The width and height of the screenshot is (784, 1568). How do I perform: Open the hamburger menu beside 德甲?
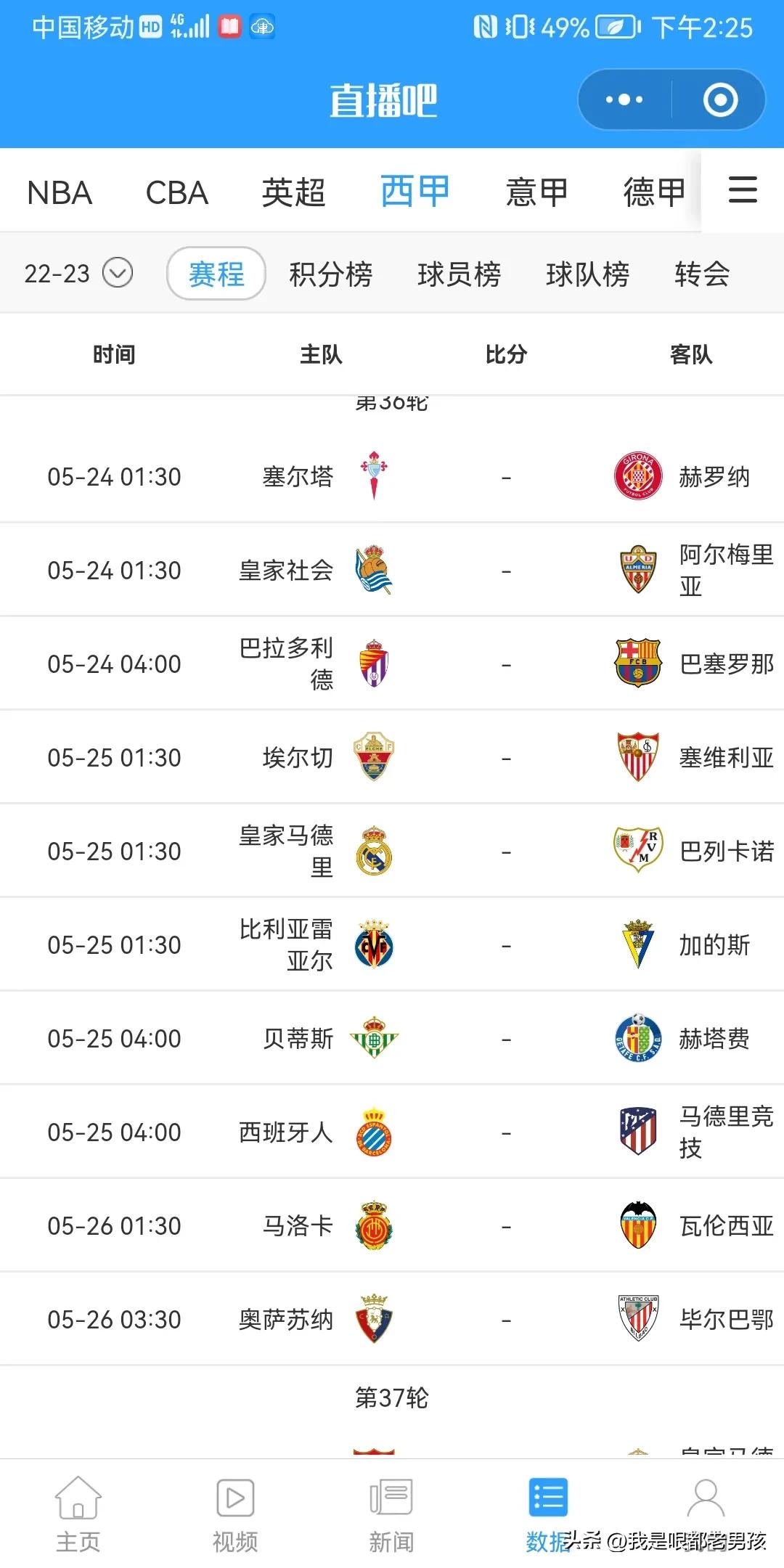tap(740, 191)
